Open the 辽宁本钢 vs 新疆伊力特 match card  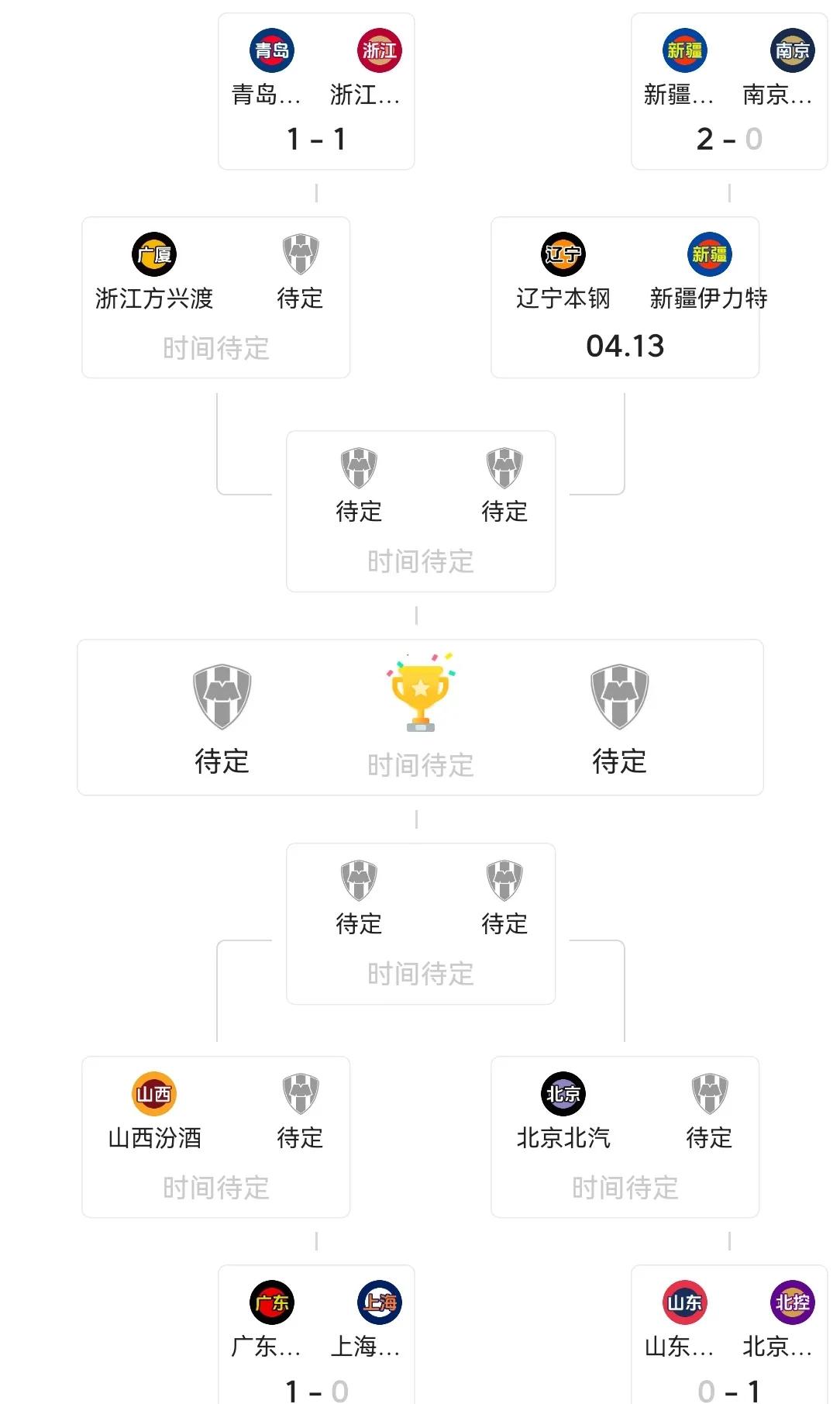[x=625, y=298]
